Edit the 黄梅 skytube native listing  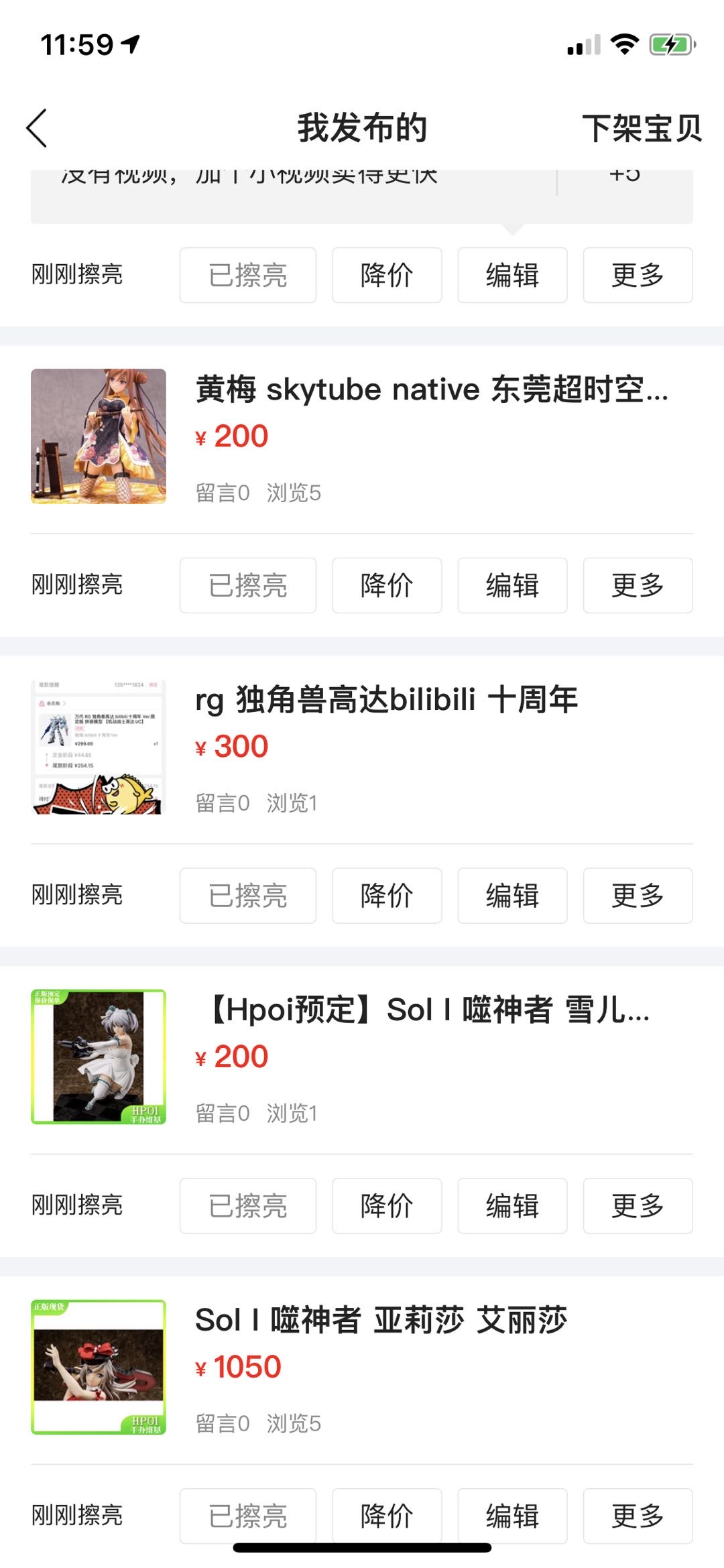(x=512, y=585)
